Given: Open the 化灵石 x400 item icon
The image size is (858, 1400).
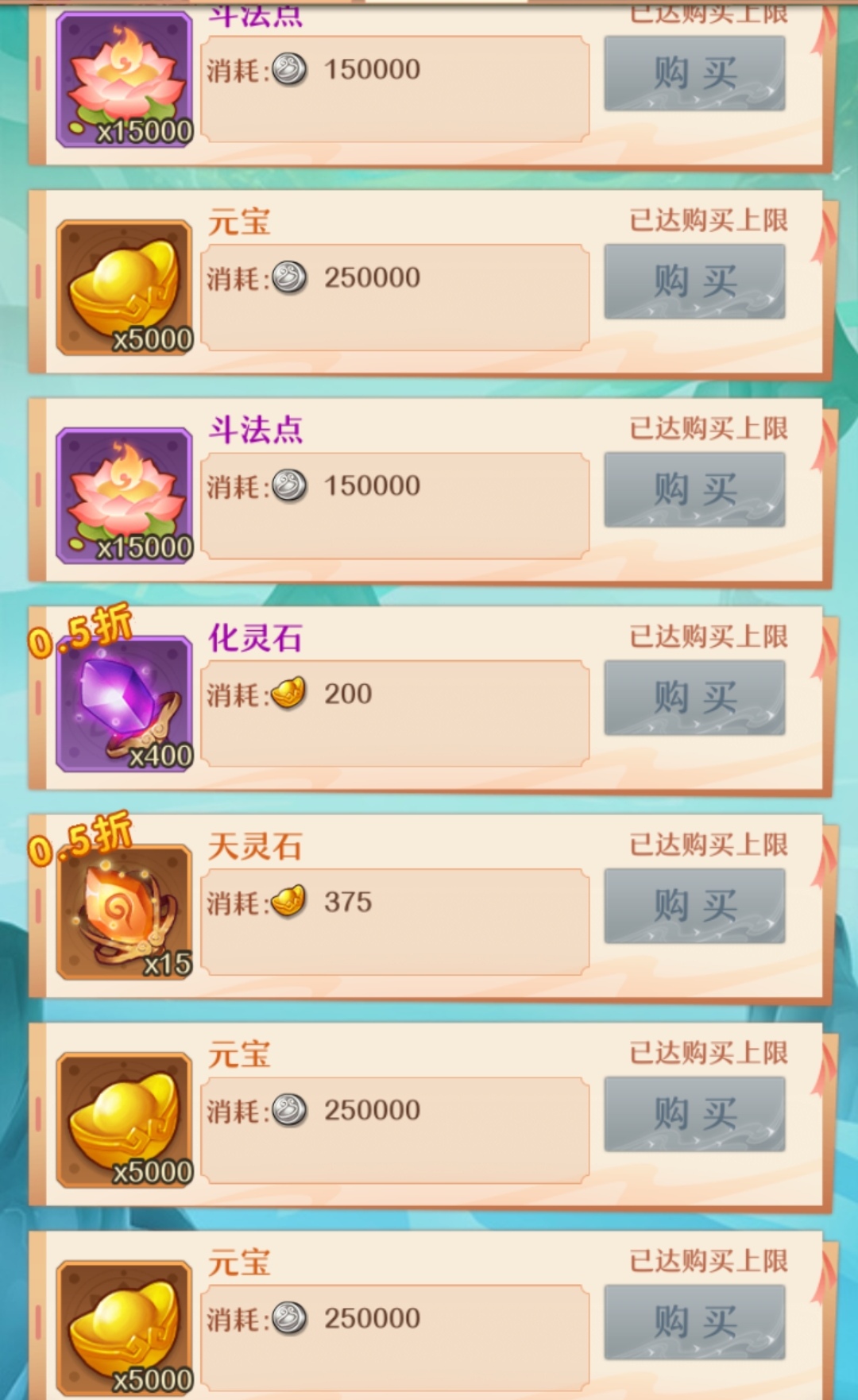Looking at the screenshot, I should 125,704.
